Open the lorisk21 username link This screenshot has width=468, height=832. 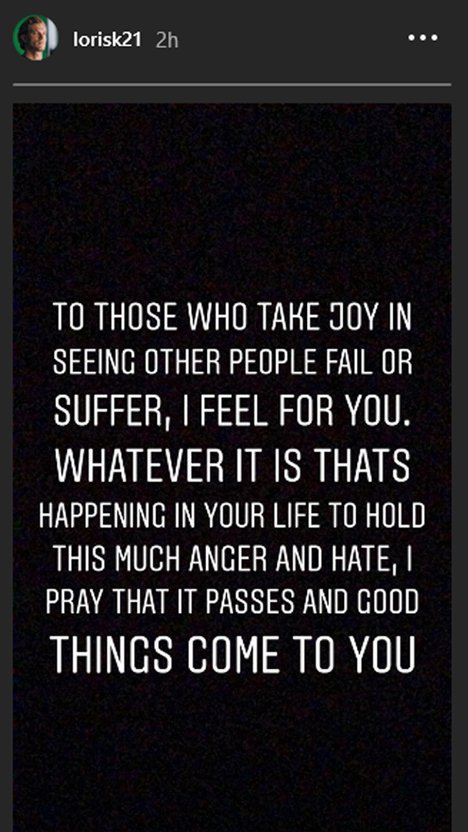108,40
